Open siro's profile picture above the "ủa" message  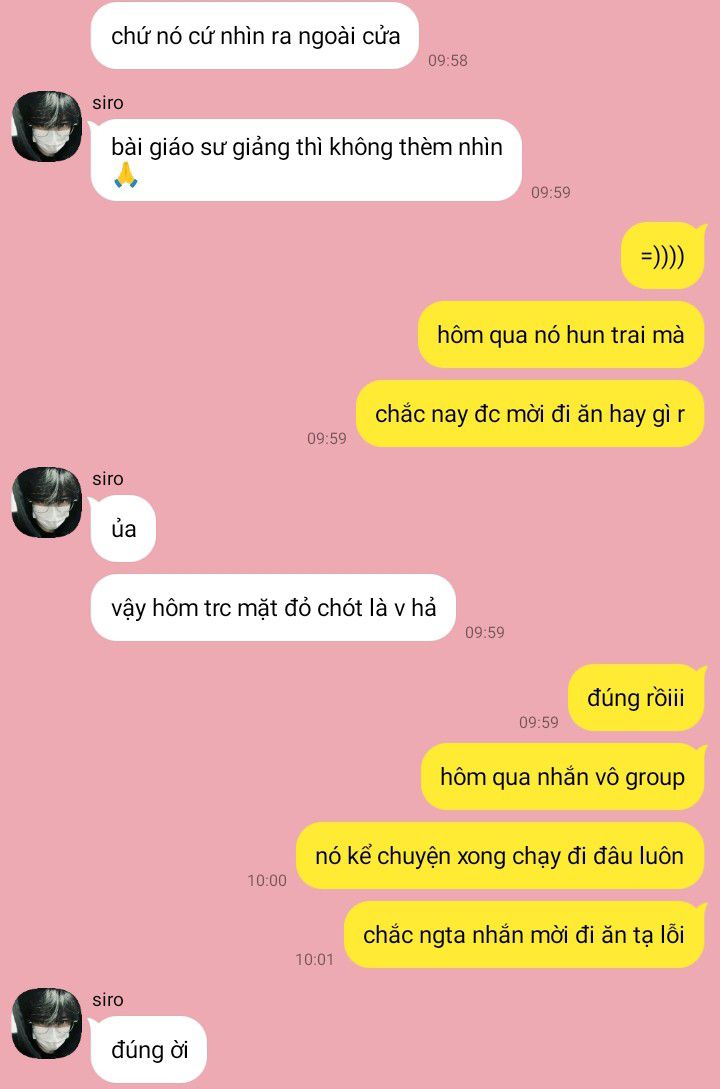click(47, 502)
